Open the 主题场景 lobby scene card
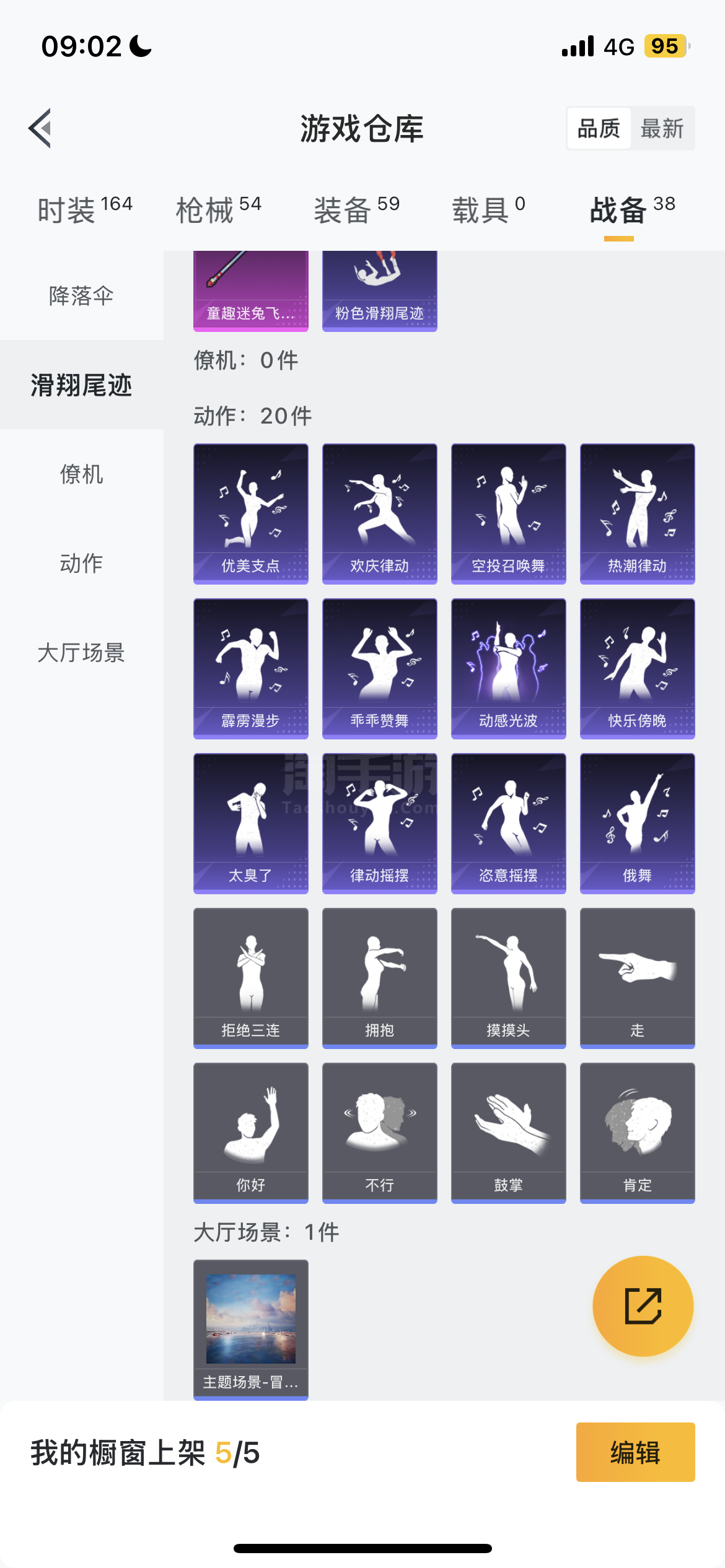 (x=251, y=1330)
